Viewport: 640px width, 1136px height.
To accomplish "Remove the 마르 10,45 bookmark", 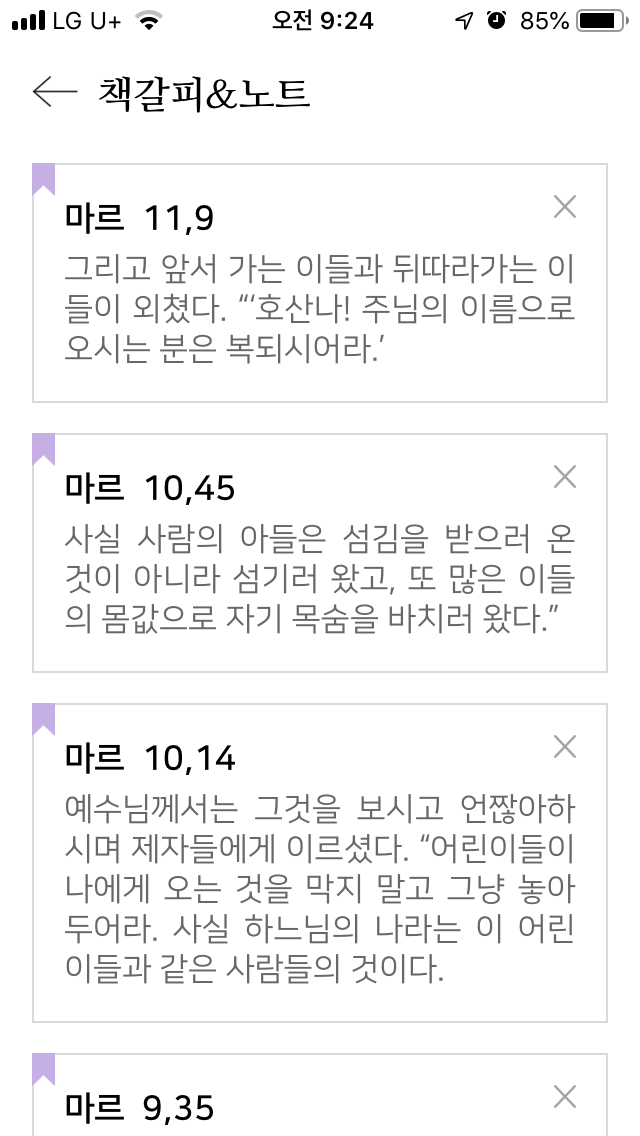I will click(565, 477).
